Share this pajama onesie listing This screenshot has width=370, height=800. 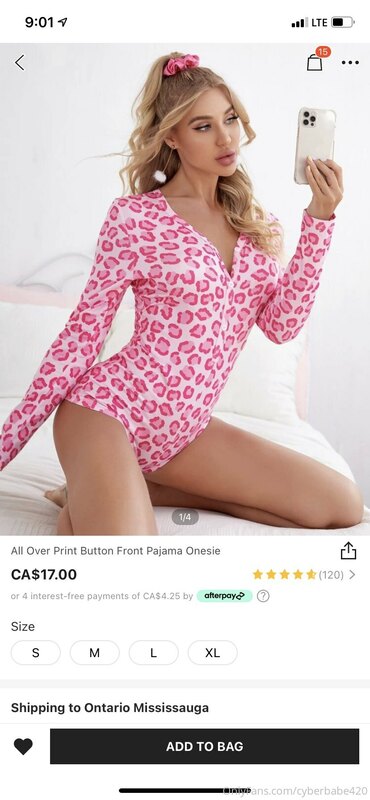coord(348,551)
